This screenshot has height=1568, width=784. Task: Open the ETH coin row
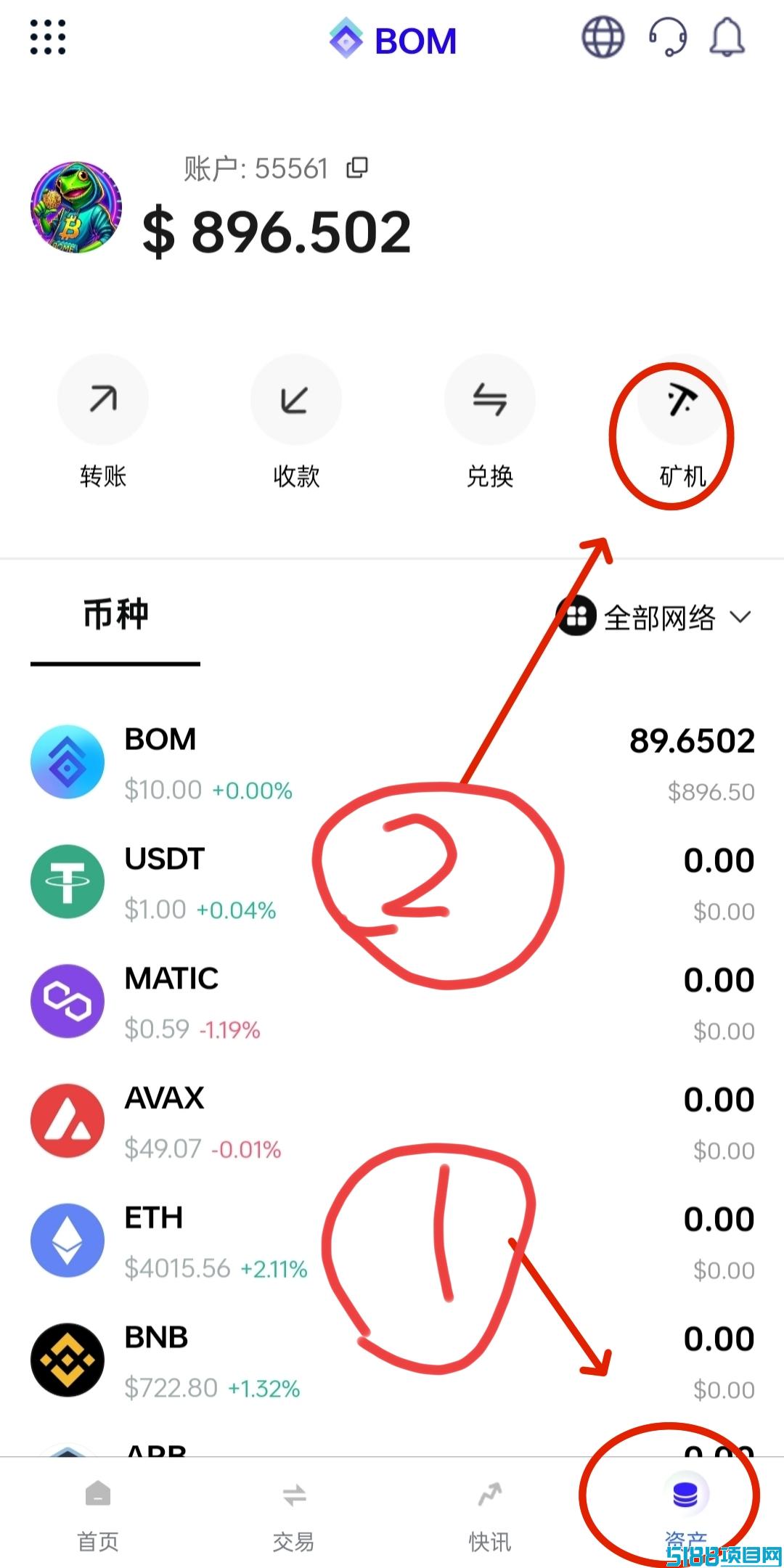392,1242
